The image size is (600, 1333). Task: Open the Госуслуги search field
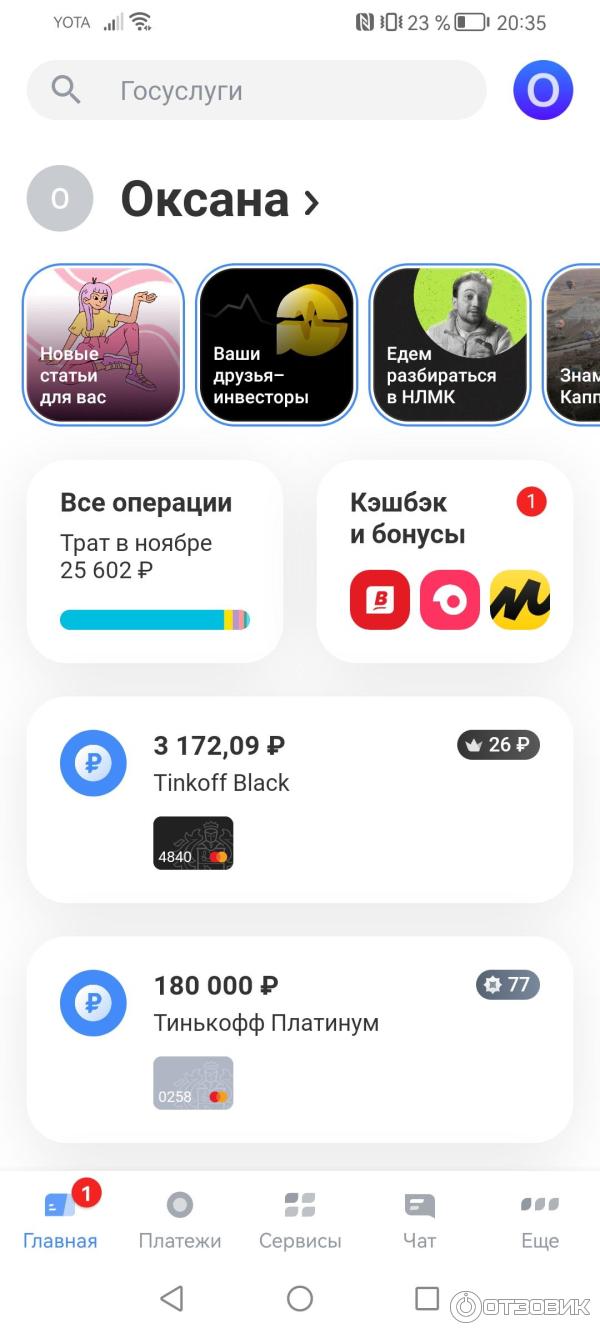(255, 91)
